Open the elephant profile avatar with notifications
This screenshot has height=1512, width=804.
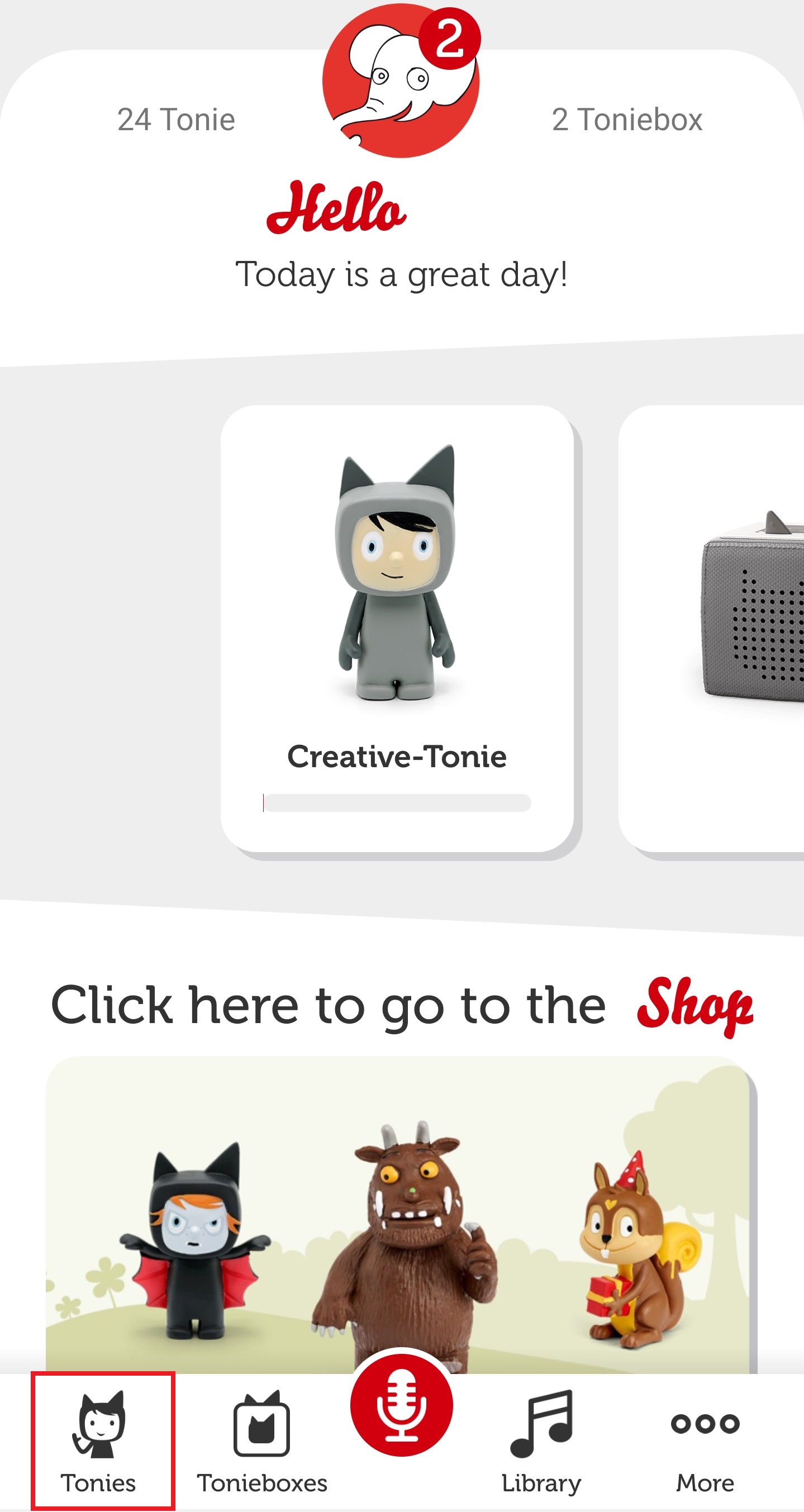click(x=401, y=82)
